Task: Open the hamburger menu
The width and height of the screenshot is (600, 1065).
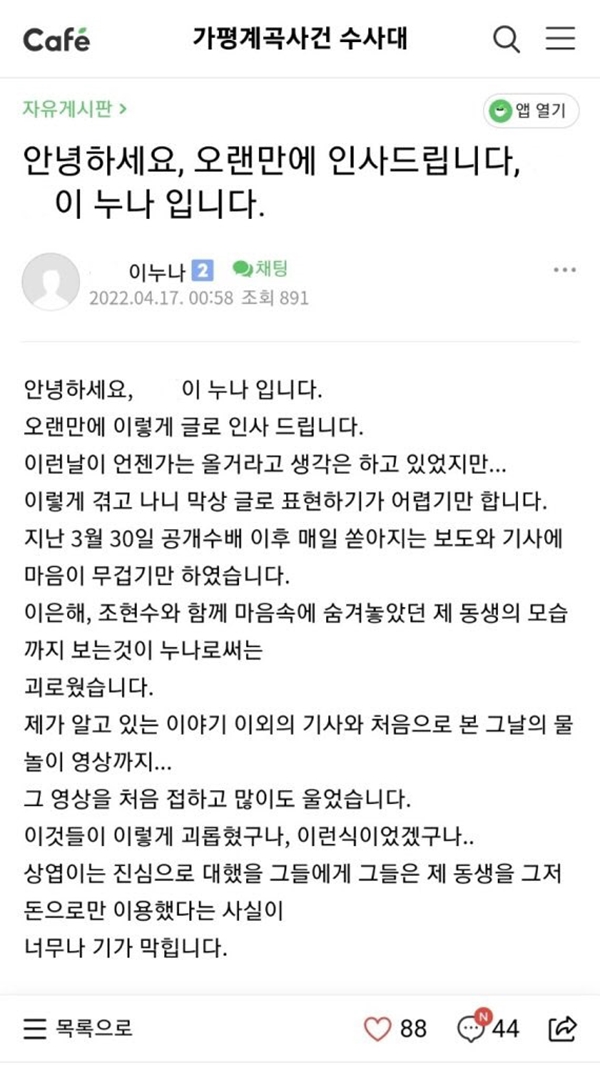Action: (559, 40)
